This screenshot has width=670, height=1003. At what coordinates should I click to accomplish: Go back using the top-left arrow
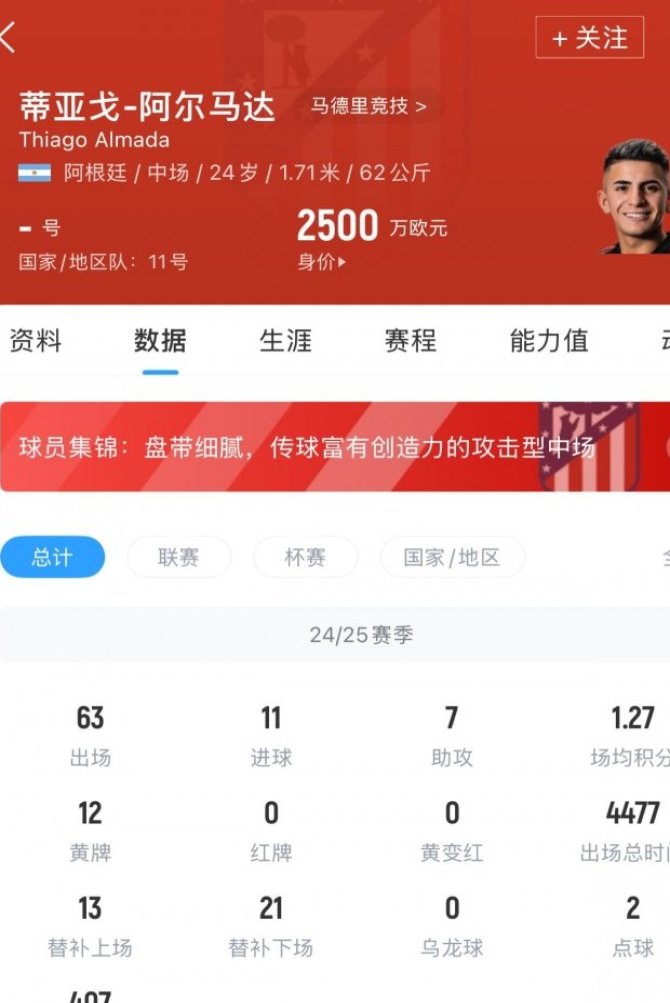pyautogui.click(x=10, y=38)
